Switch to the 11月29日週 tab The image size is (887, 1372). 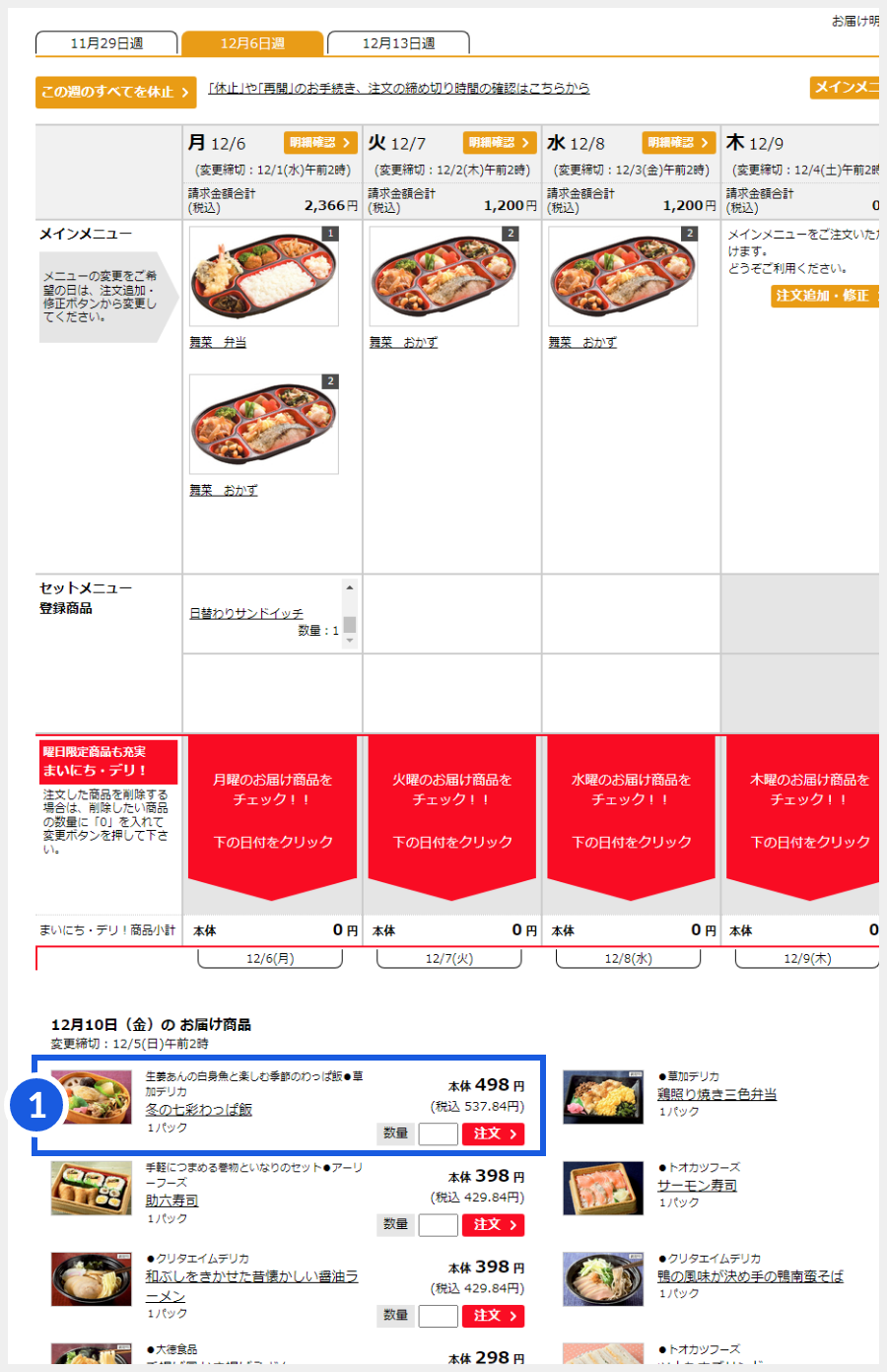[106, 43]
